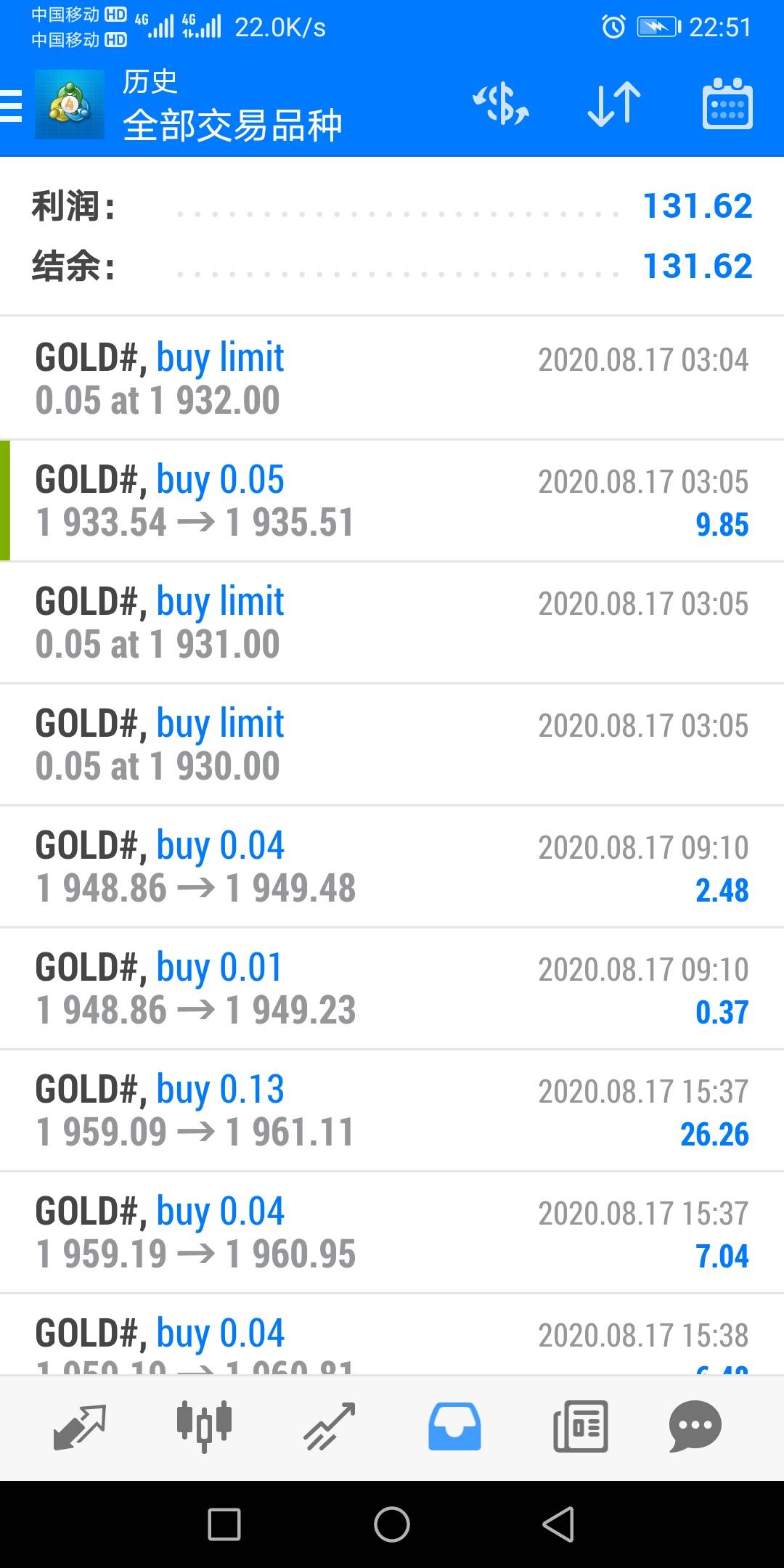Switch to the candlestick Chart tab
Screen dimensions: 784x1568
pyautogui.click(x=204, y=1426)
